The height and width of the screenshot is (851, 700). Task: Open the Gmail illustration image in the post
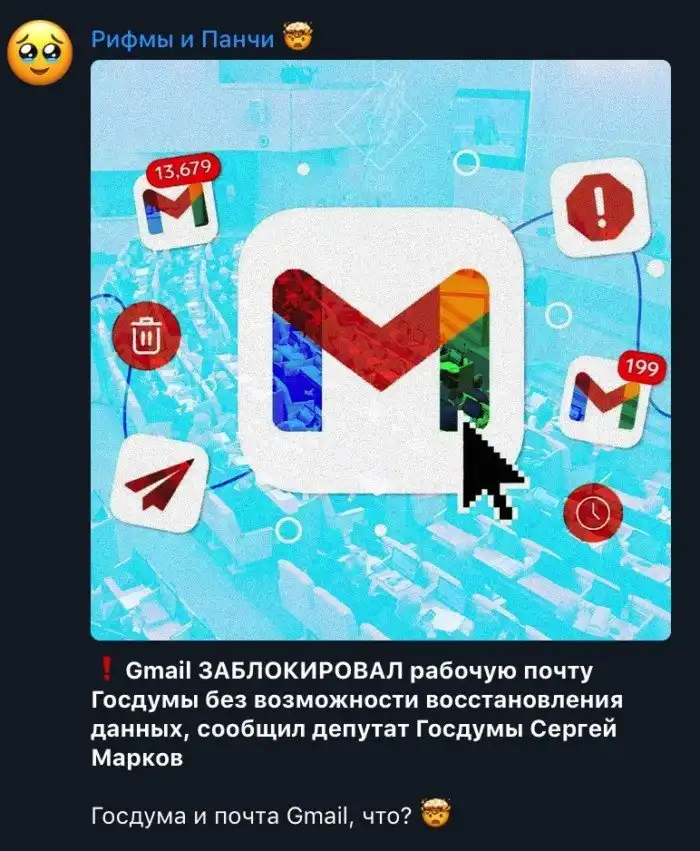pyautogui.click(x=380, y=350)
